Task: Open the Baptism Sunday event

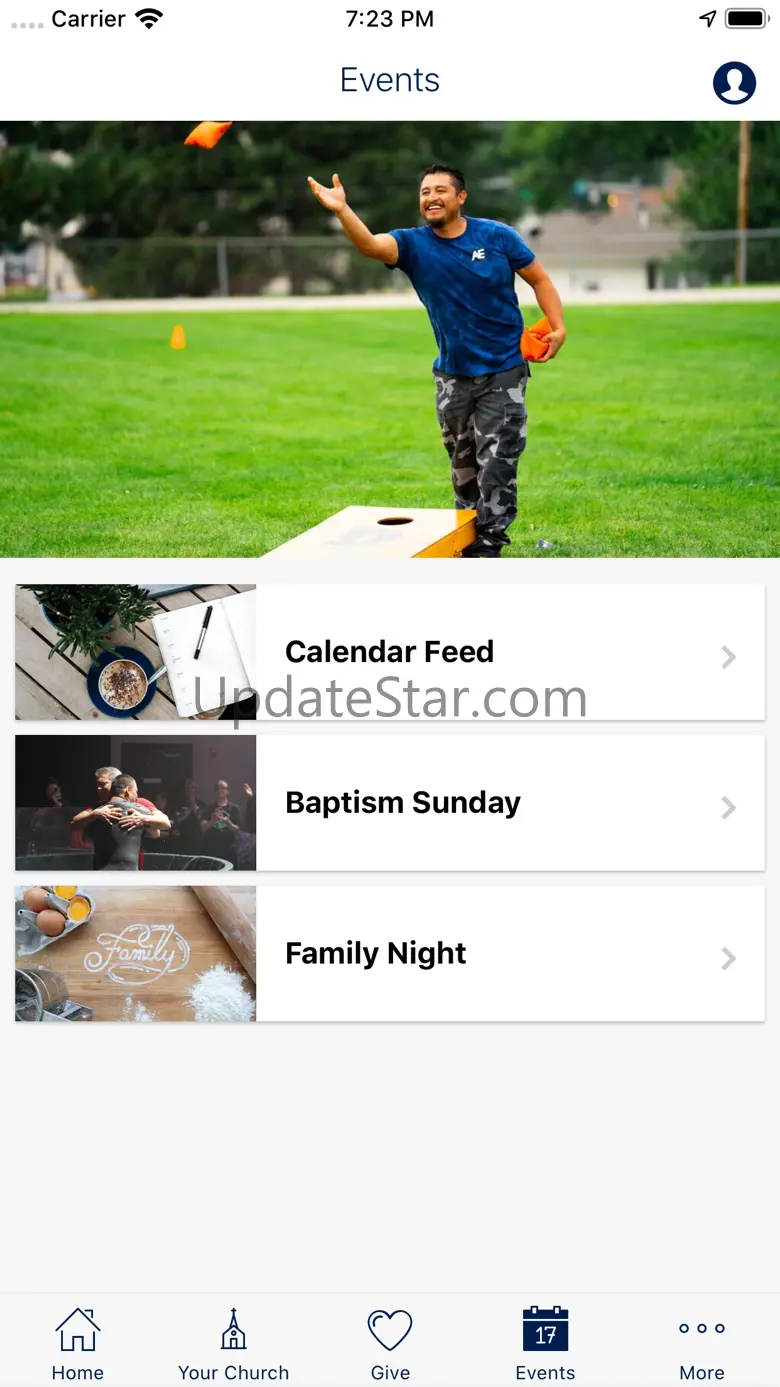Action: pyautogui.click(x=390, y=803)
